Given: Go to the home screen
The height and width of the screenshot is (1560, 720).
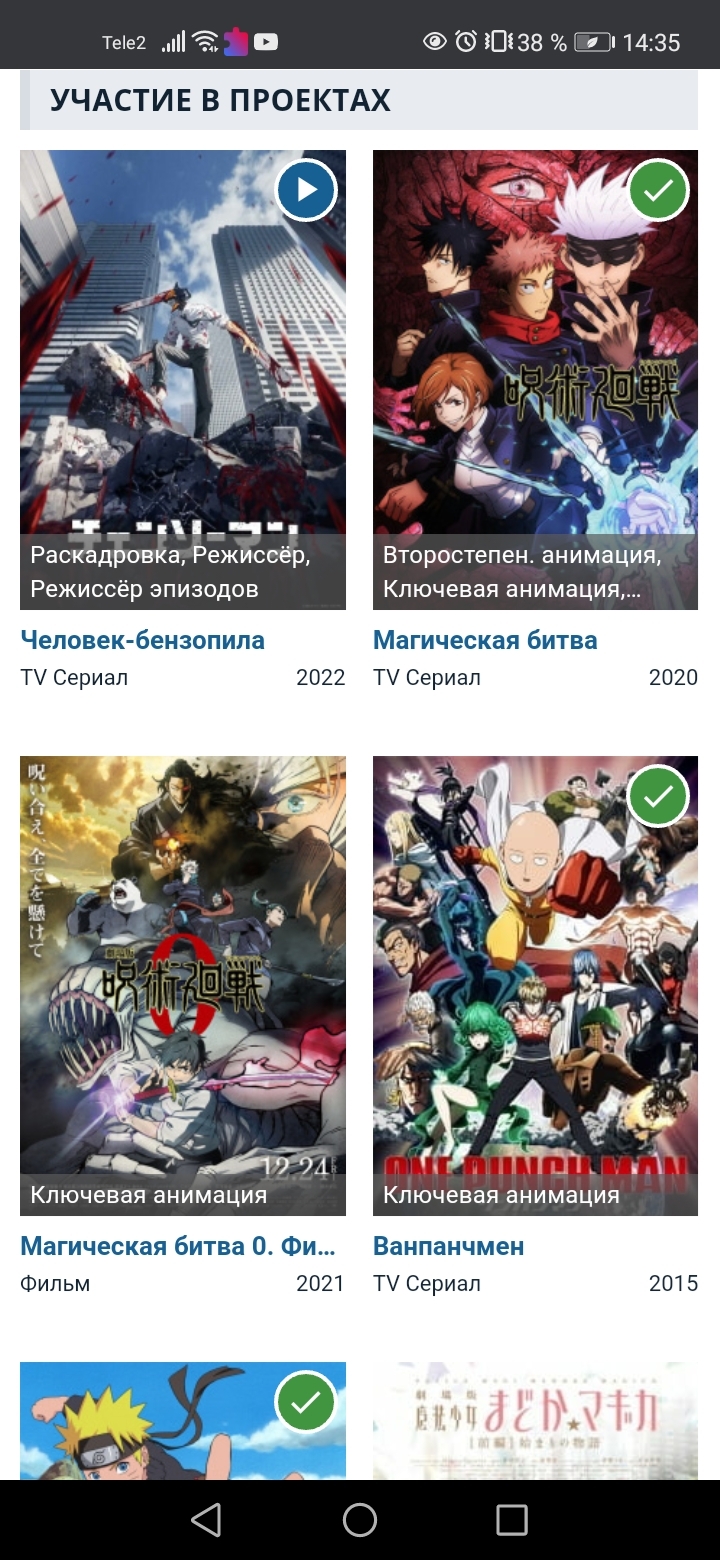Looking at the screenshot, I should coord(360,1520).
